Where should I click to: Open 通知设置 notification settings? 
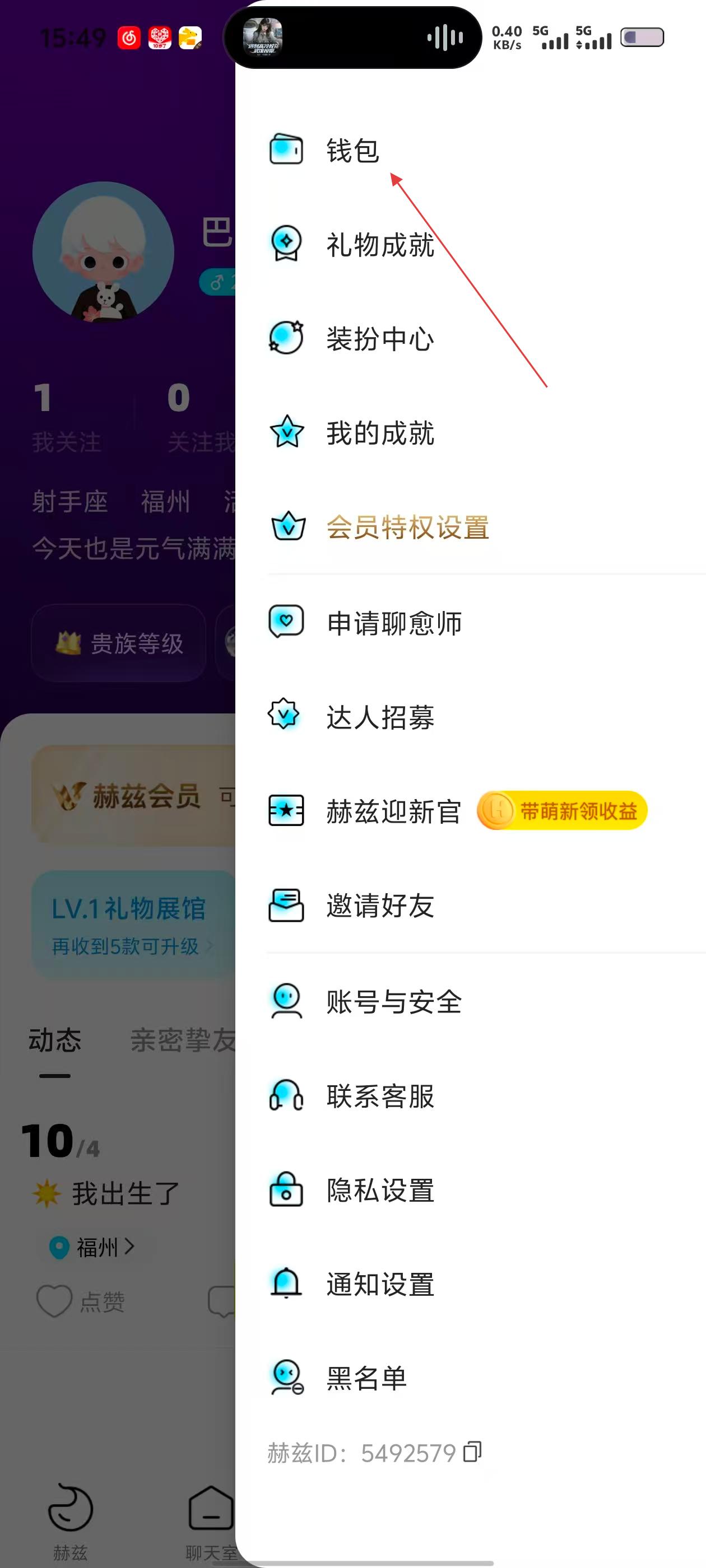click(x=379, y=1284)
